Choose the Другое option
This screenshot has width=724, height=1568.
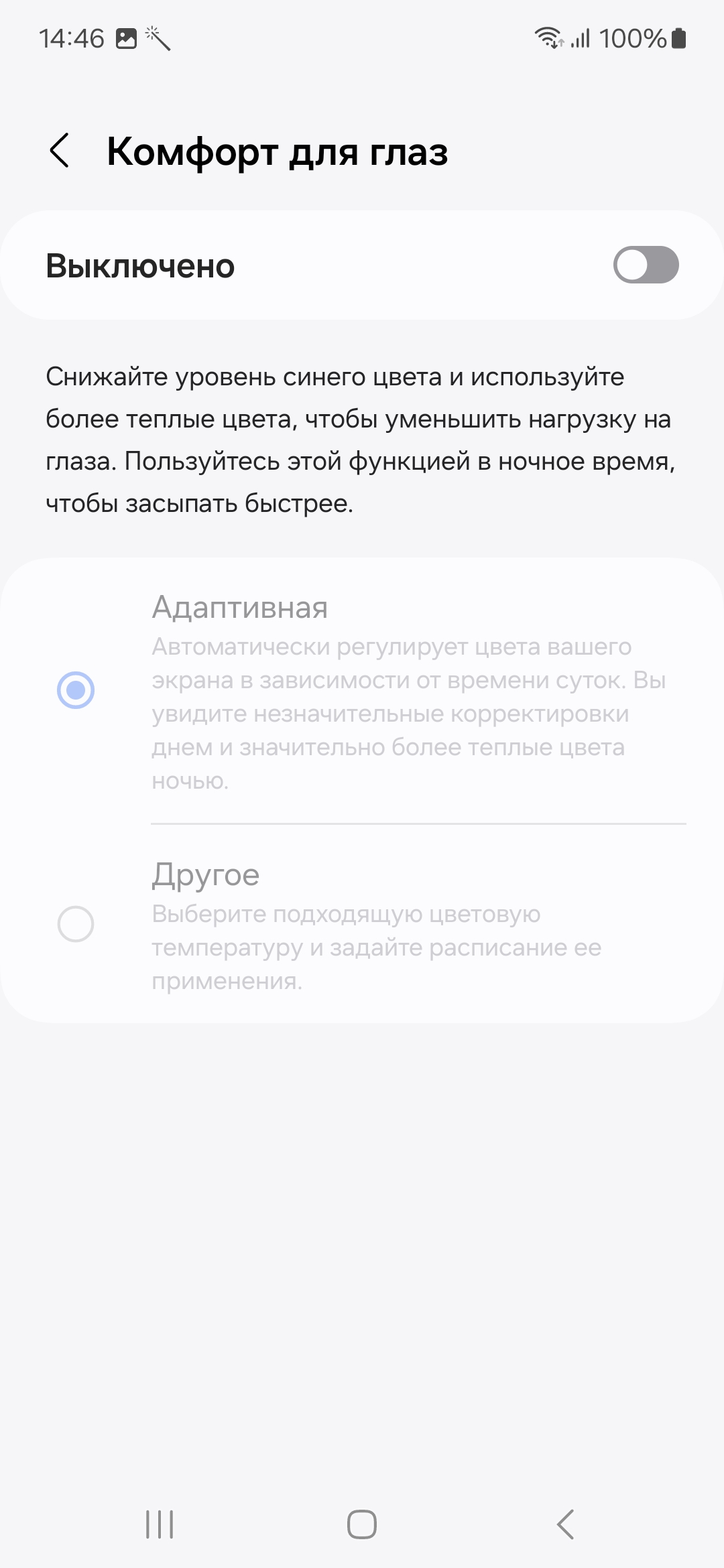point(76,924)
